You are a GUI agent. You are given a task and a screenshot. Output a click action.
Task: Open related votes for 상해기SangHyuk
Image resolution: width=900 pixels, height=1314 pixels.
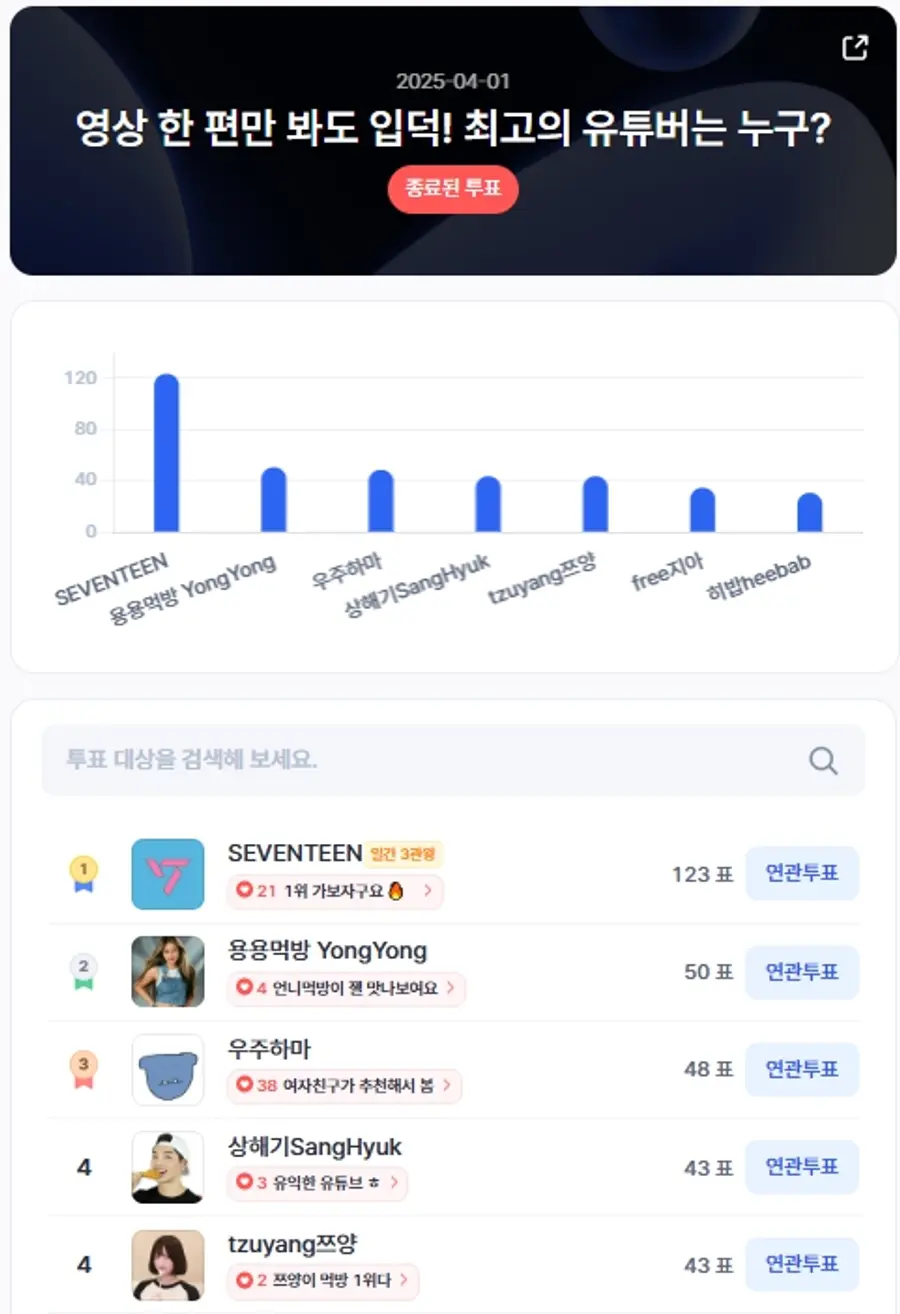pos(802,1167)
